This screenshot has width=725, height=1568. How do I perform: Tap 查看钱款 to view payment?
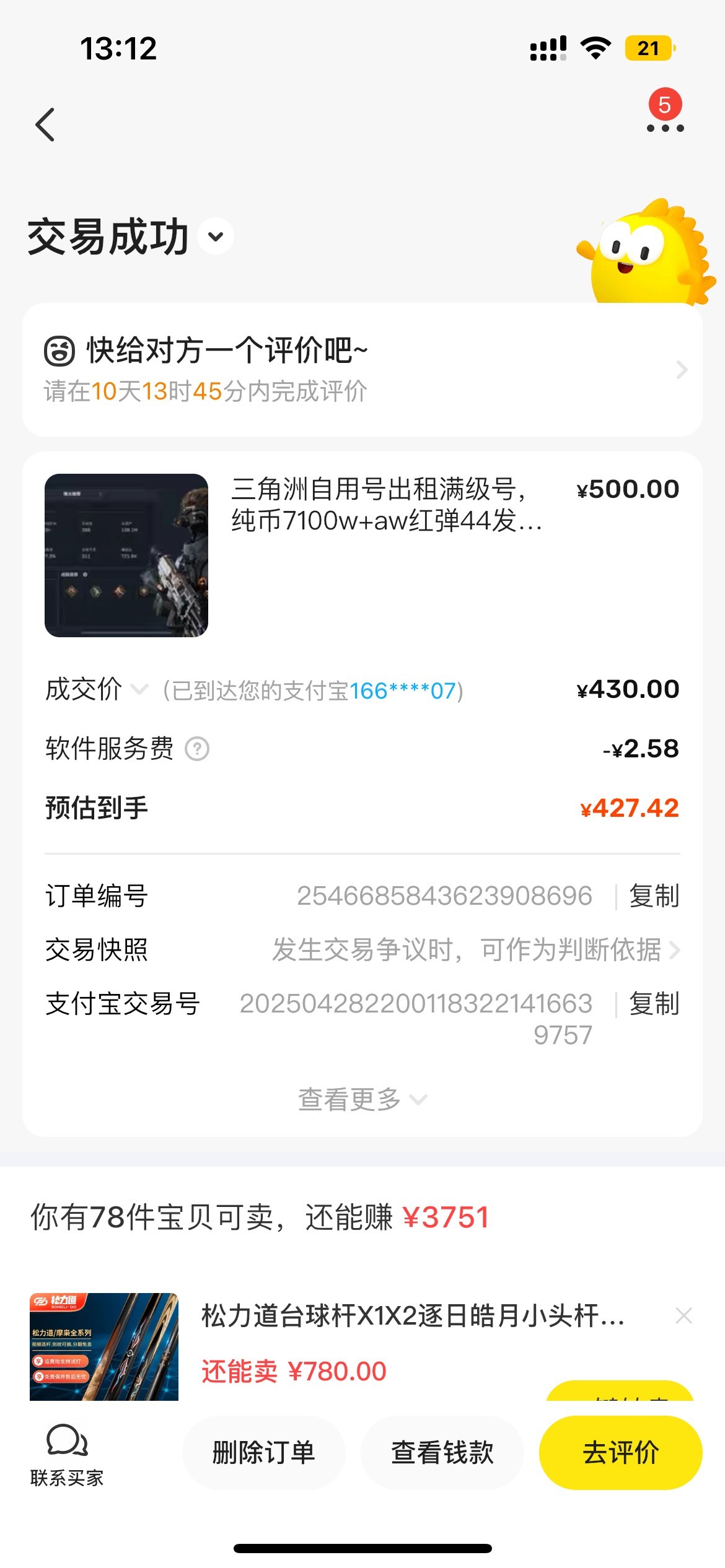[x=442, y=1453]
